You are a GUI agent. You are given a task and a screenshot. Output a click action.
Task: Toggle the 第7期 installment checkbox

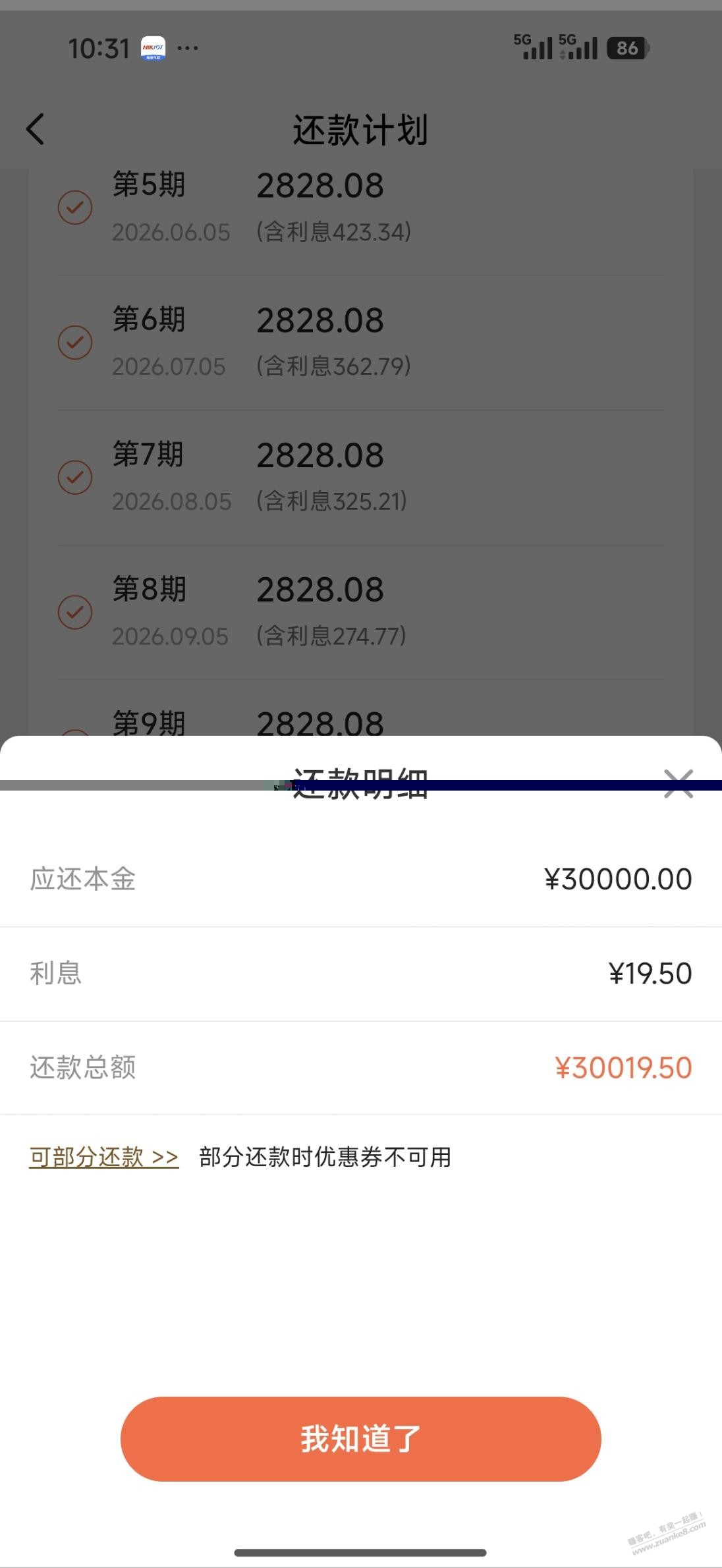[75, 477]
